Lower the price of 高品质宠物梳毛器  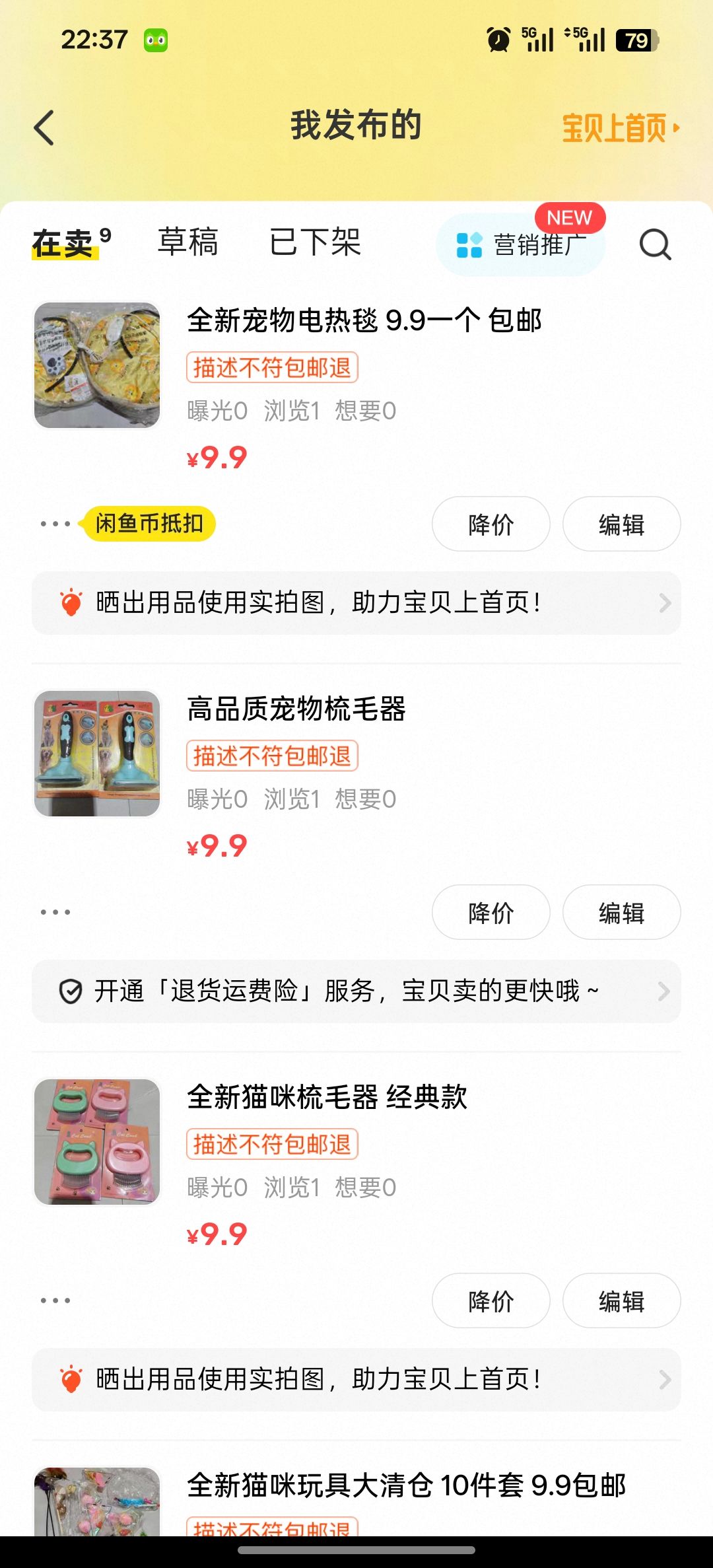(491, 913)
